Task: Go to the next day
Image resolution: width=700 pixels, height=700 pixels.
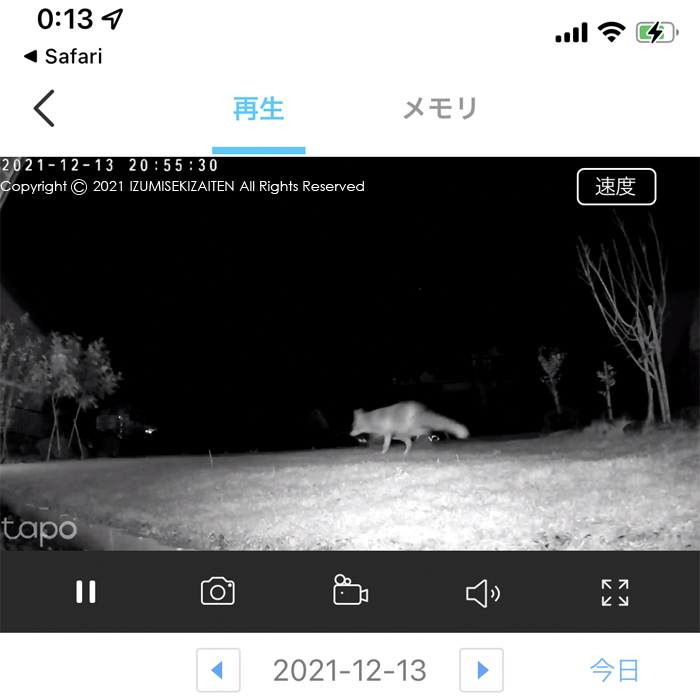Action: pos(481,669)
